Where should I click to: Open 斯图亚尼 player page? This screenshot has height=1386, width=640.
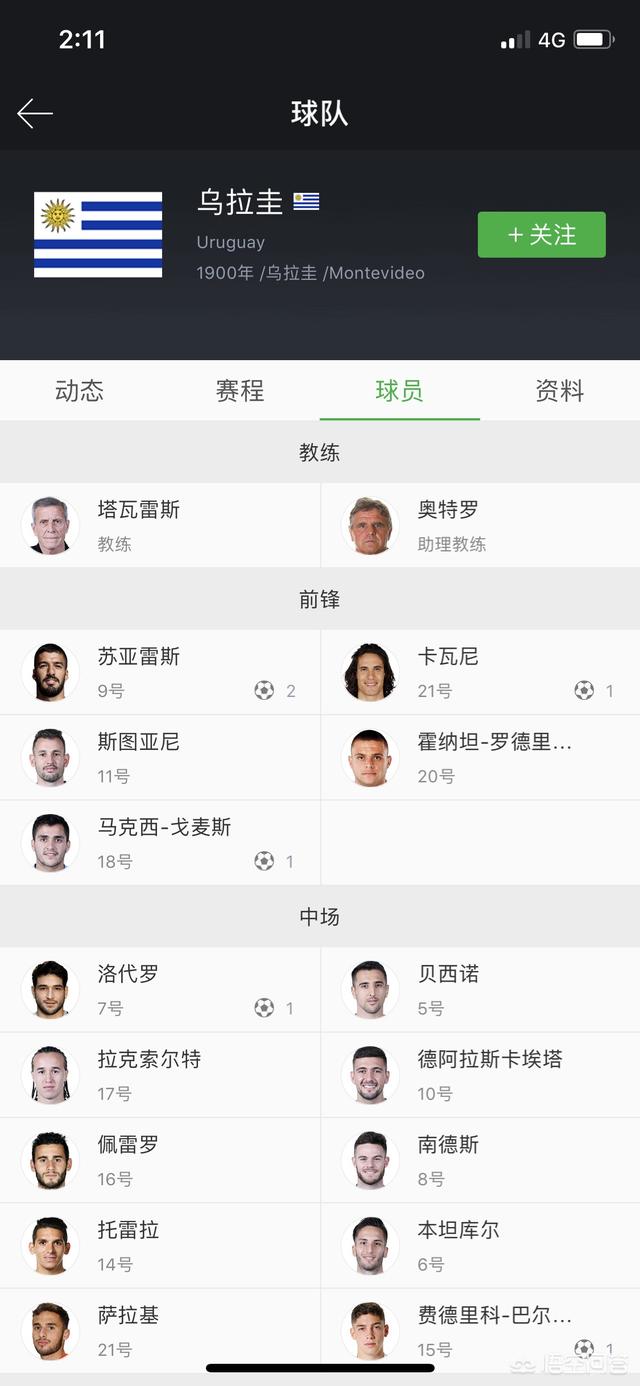click(x=160, y=757)
